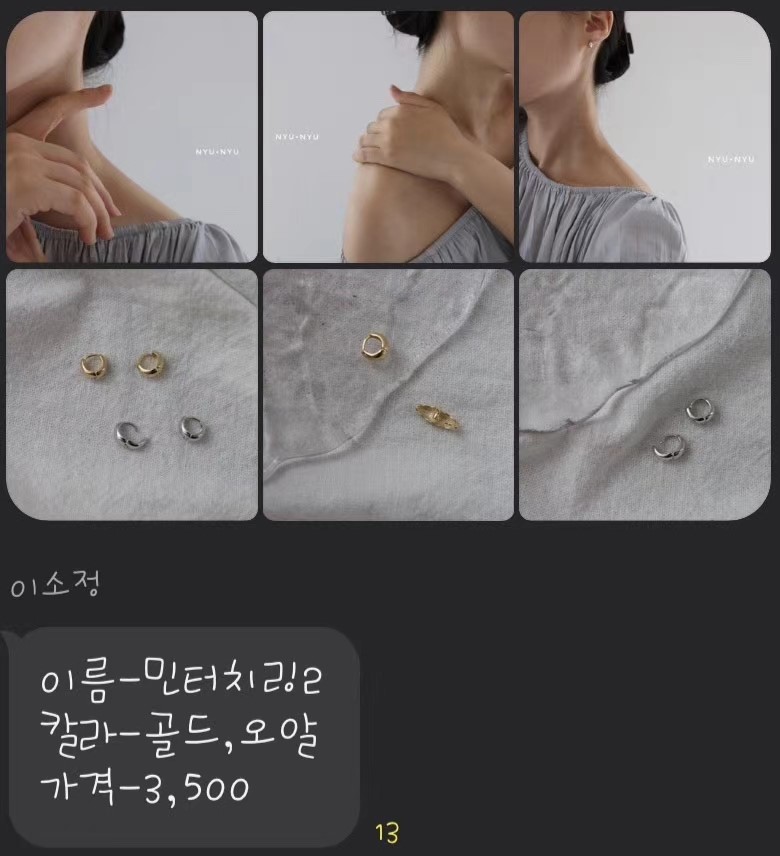Open the photo showing gold and silver earrings together
780x856 pixels.
(132, 394)
